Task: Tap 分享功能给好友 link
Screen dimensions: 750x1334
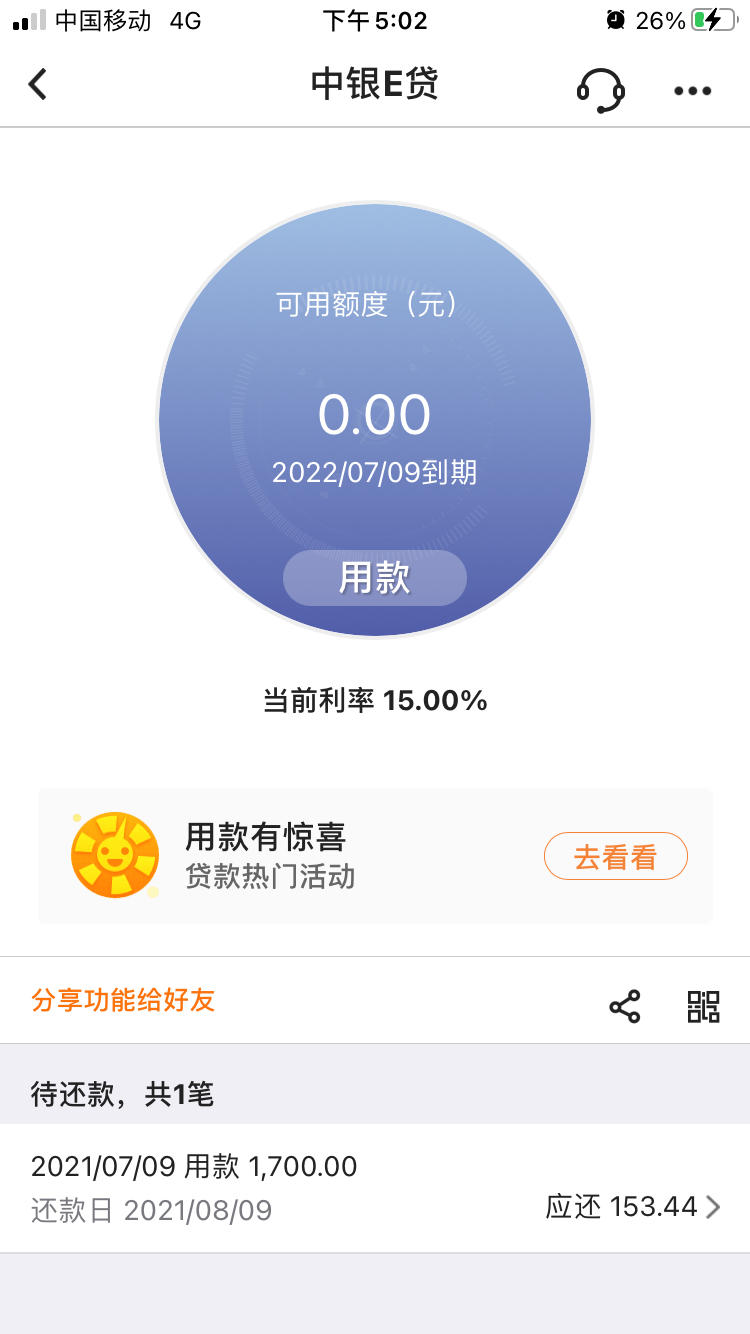Action: click(123, 1000)
